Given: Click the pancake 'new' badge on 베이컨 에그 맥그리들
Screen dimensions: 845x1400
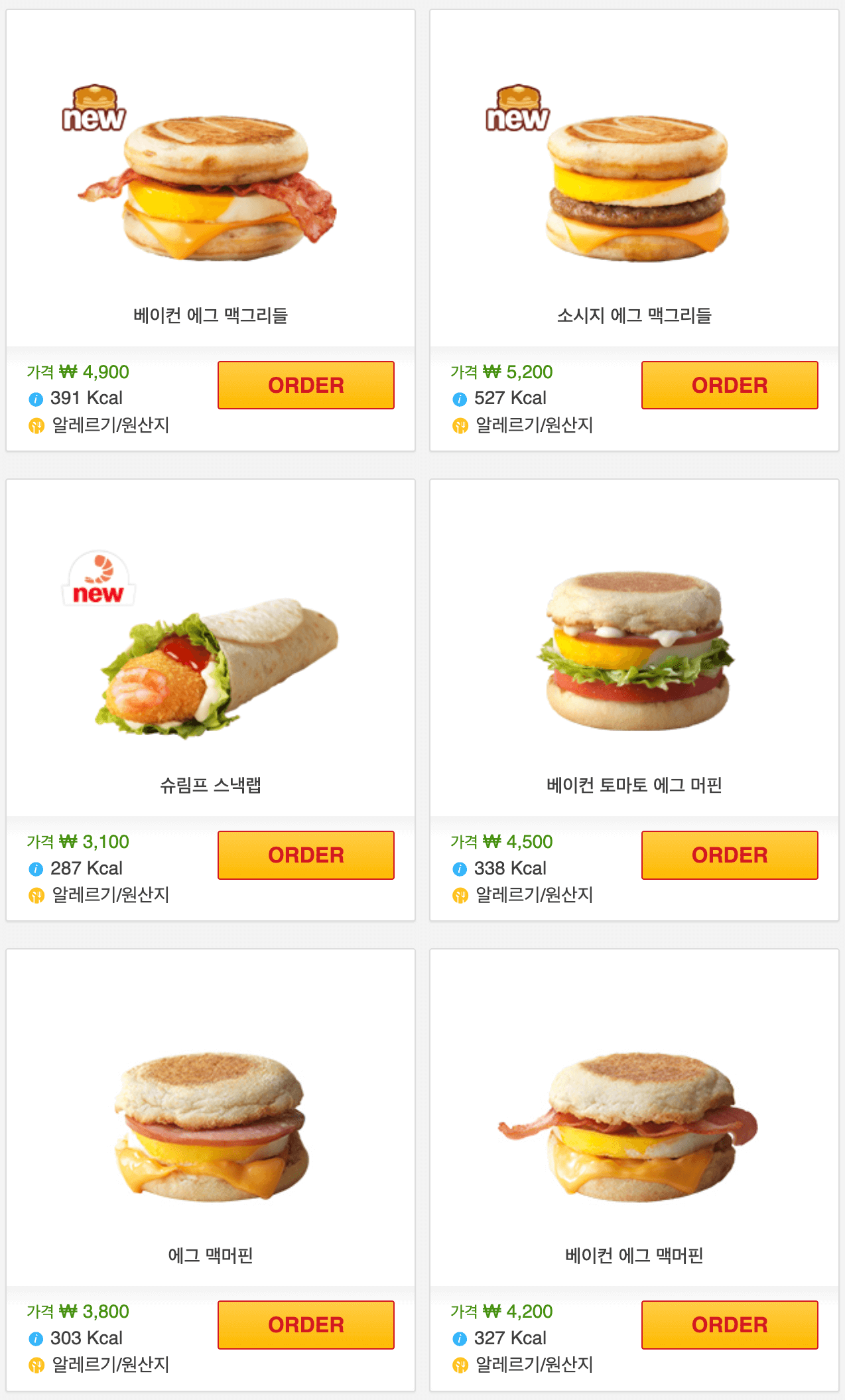Looking at the screenshot, I should (94, 106).
